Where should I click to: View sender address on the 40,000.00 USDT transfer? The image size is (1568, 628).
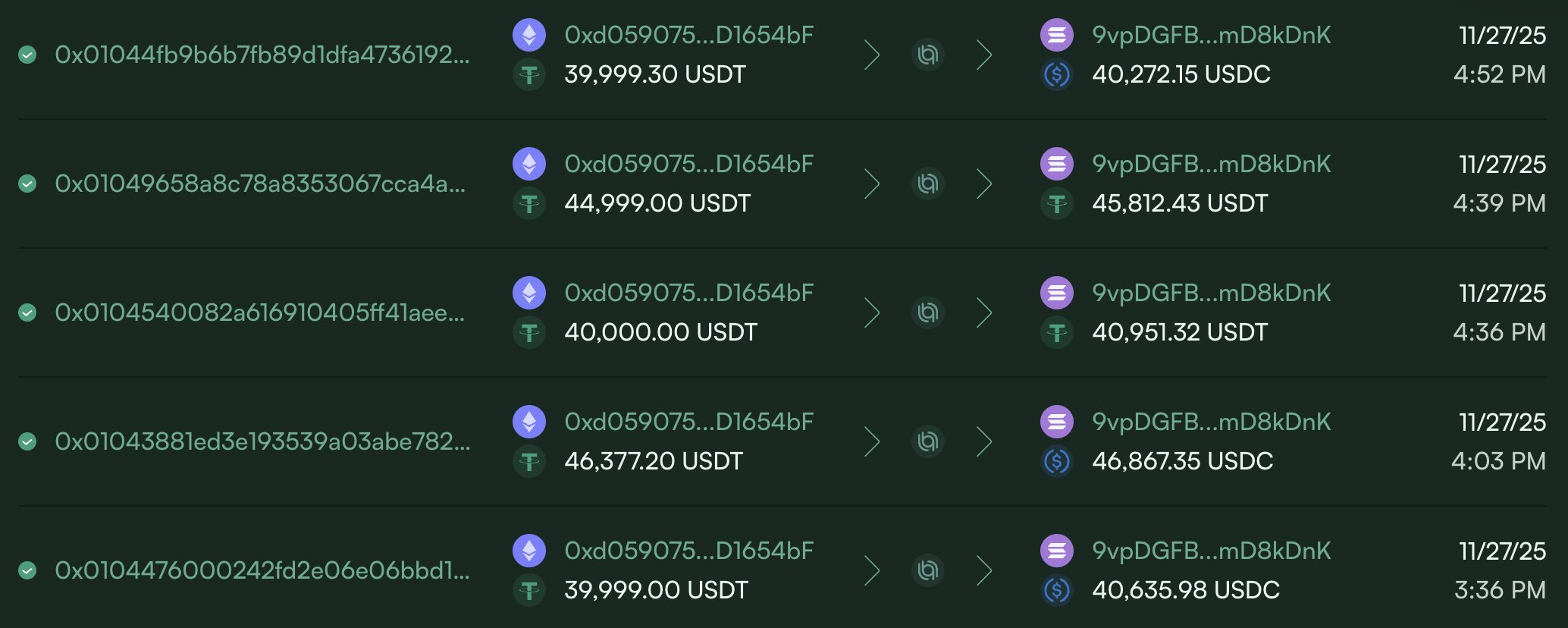tap(688, 293)
